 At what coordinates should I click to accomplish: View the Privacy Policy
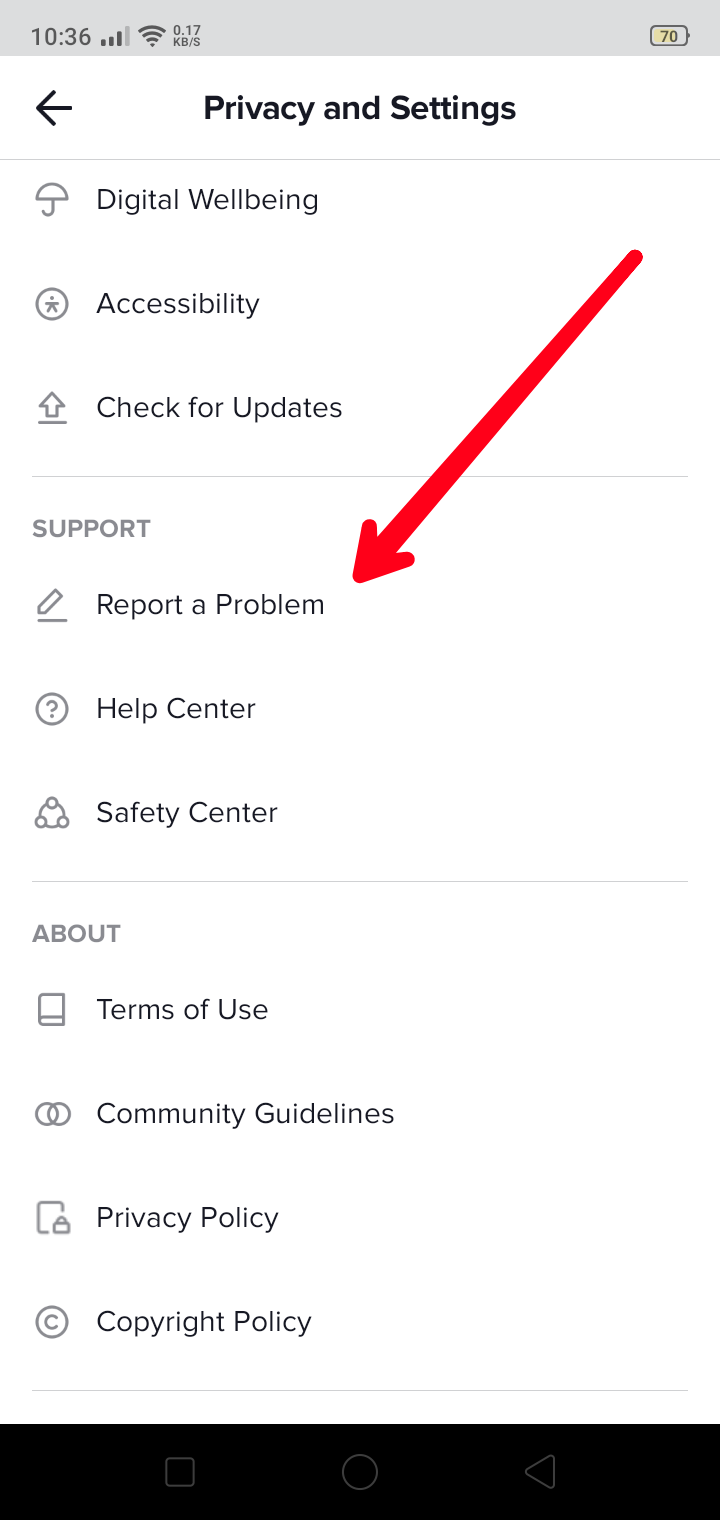tap(187, 1218)
